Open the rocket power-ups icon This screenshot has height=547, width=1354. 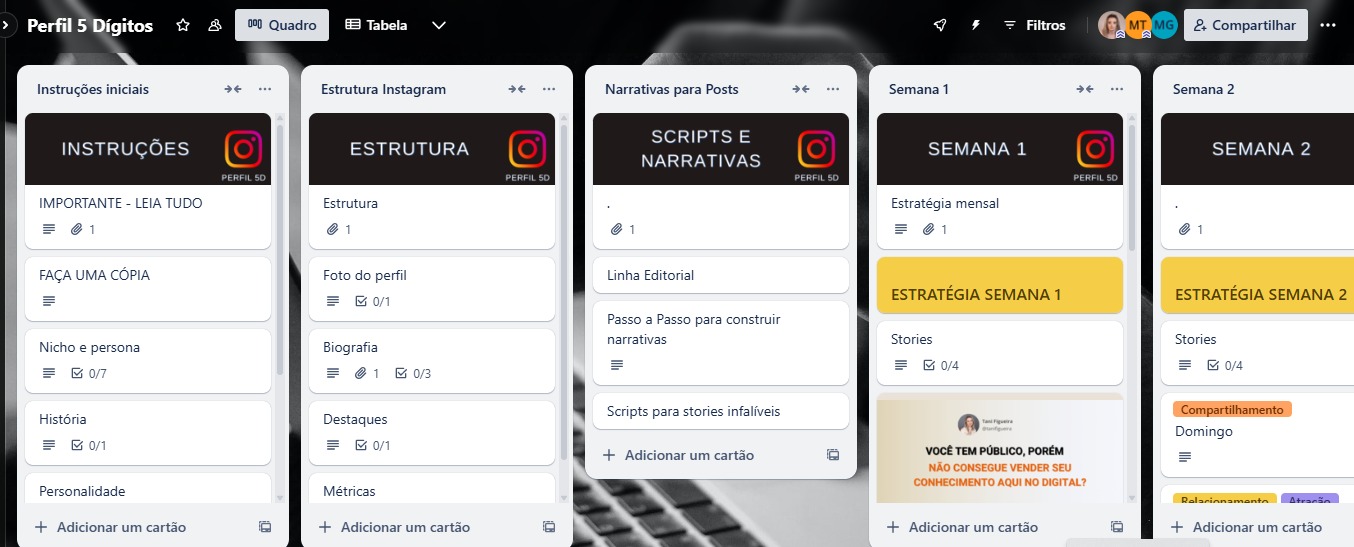click(x=939, y=25)
